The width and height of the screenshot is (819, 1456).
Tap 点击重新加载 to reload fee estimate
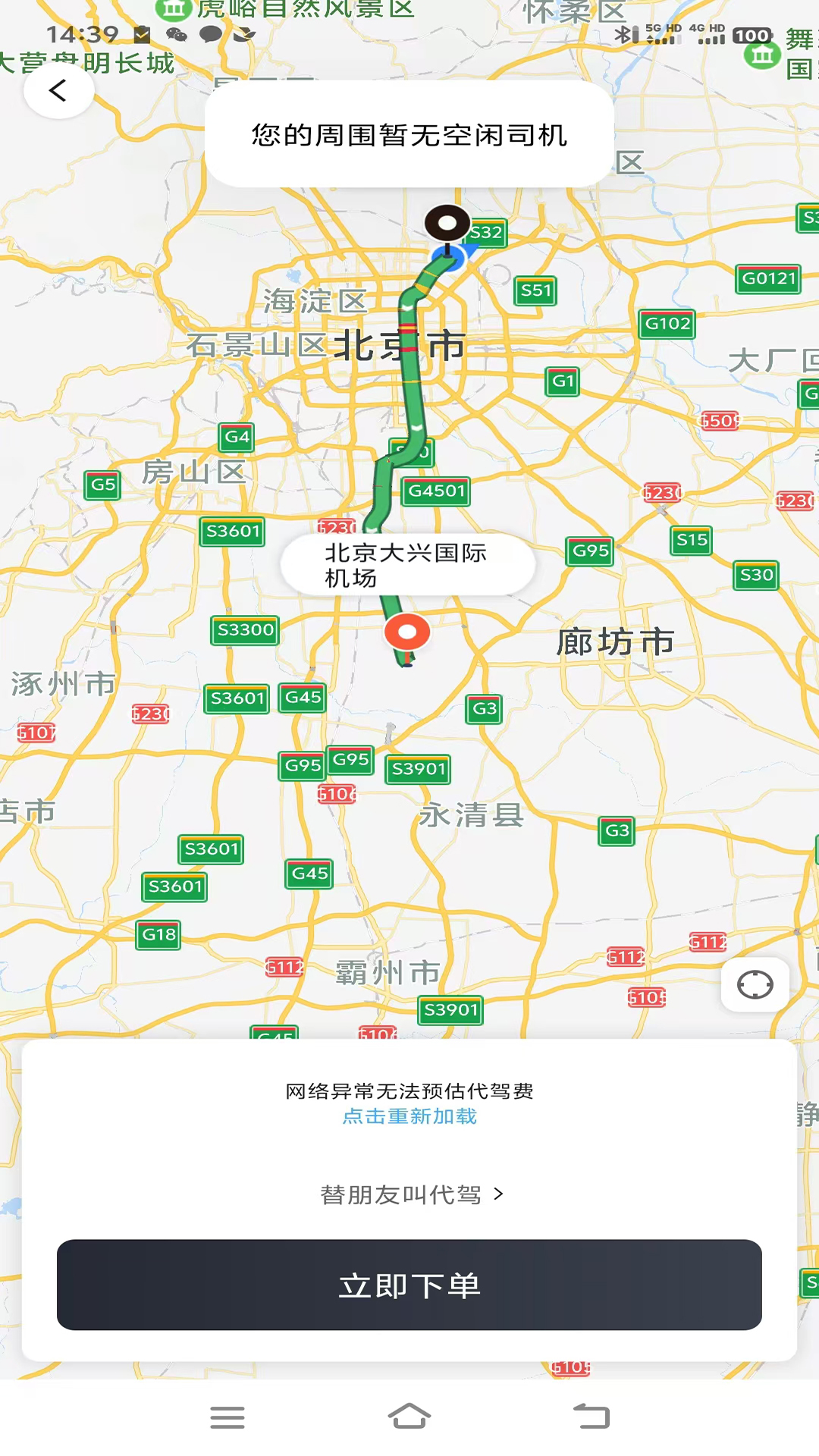pyautogui.click(x=409, y=1116)
